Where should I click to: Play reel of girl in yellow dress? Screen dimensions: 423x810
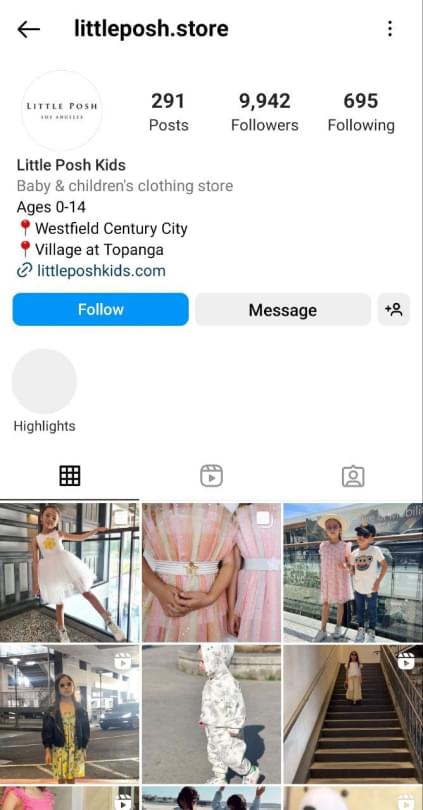pyautogui.click(x=70, y=714)
